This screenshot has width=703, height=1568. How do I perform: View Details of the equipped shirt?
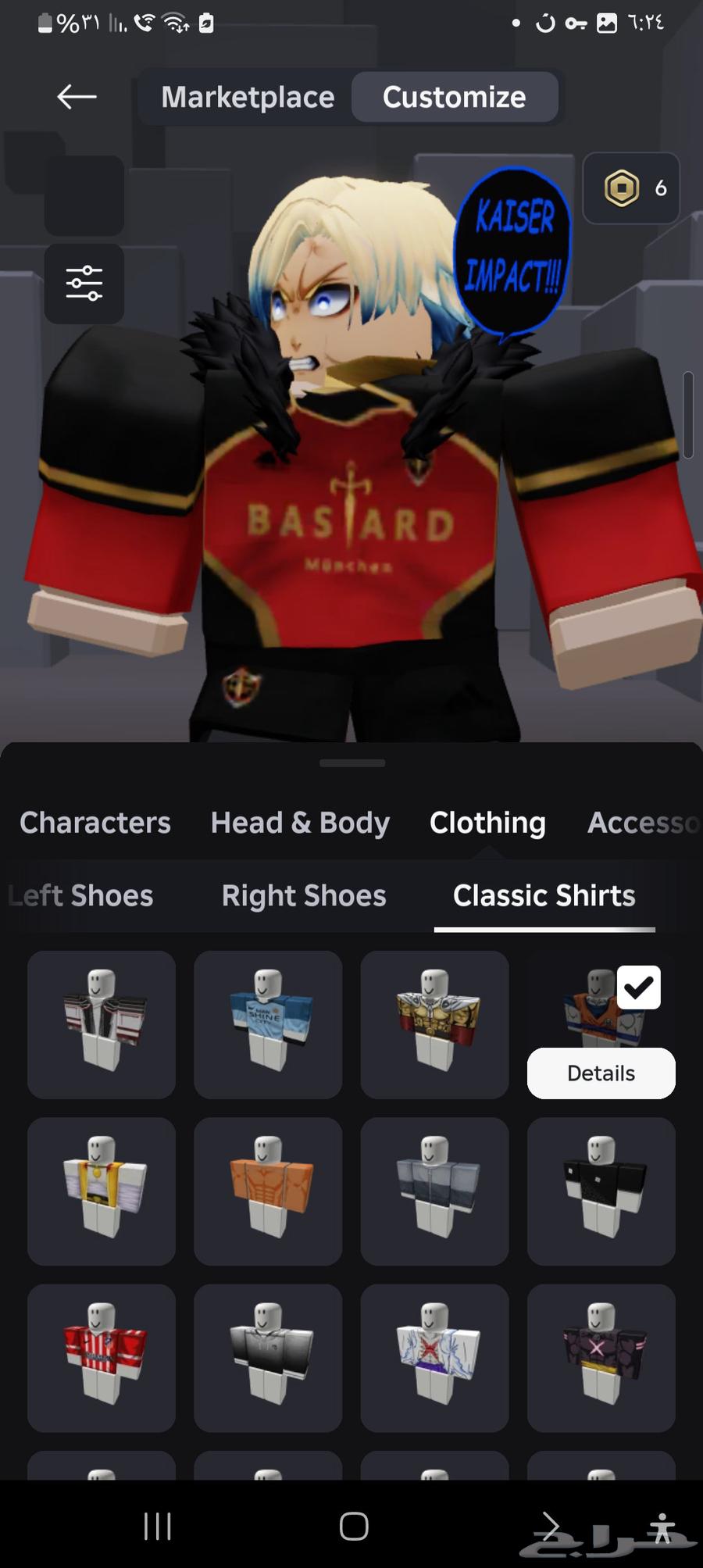point(601,1073)
